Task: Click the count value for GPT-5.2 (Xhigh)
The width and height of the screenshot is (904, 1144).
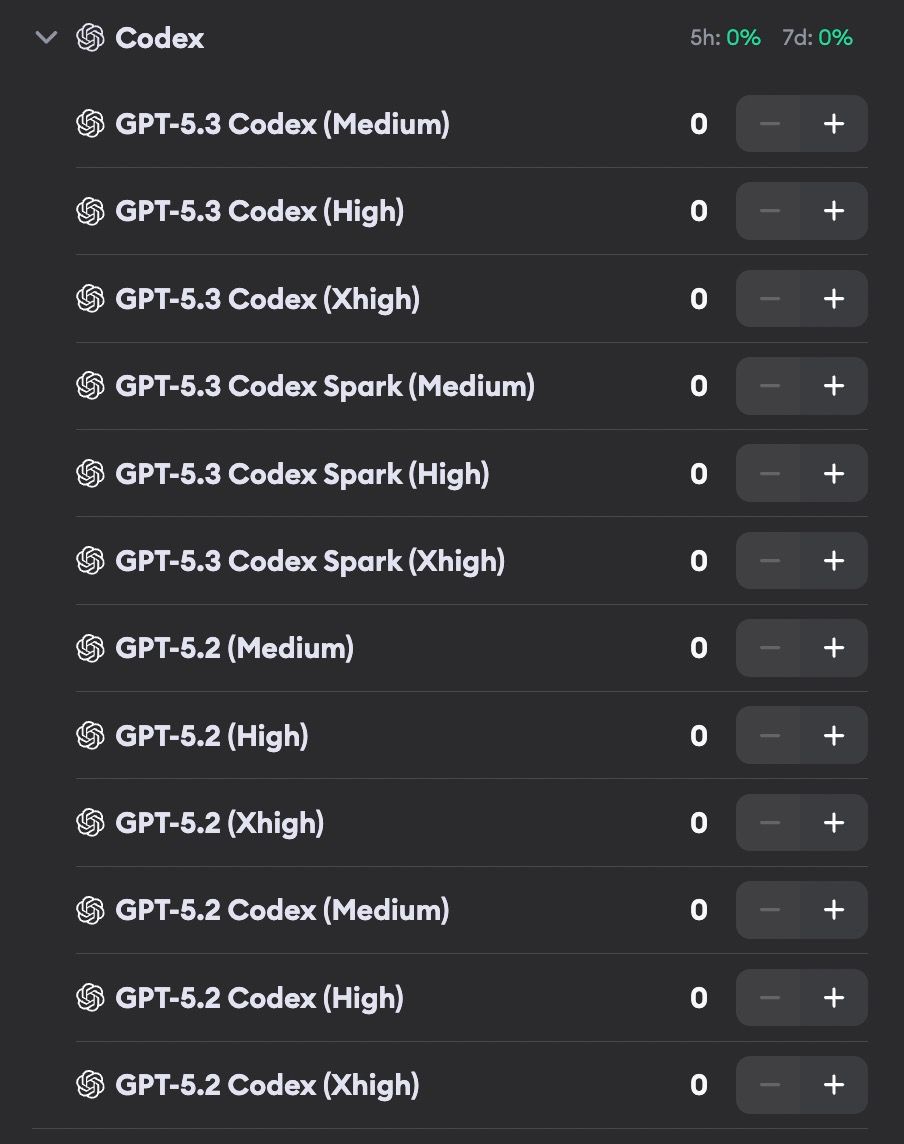Action: pos(698,822)
